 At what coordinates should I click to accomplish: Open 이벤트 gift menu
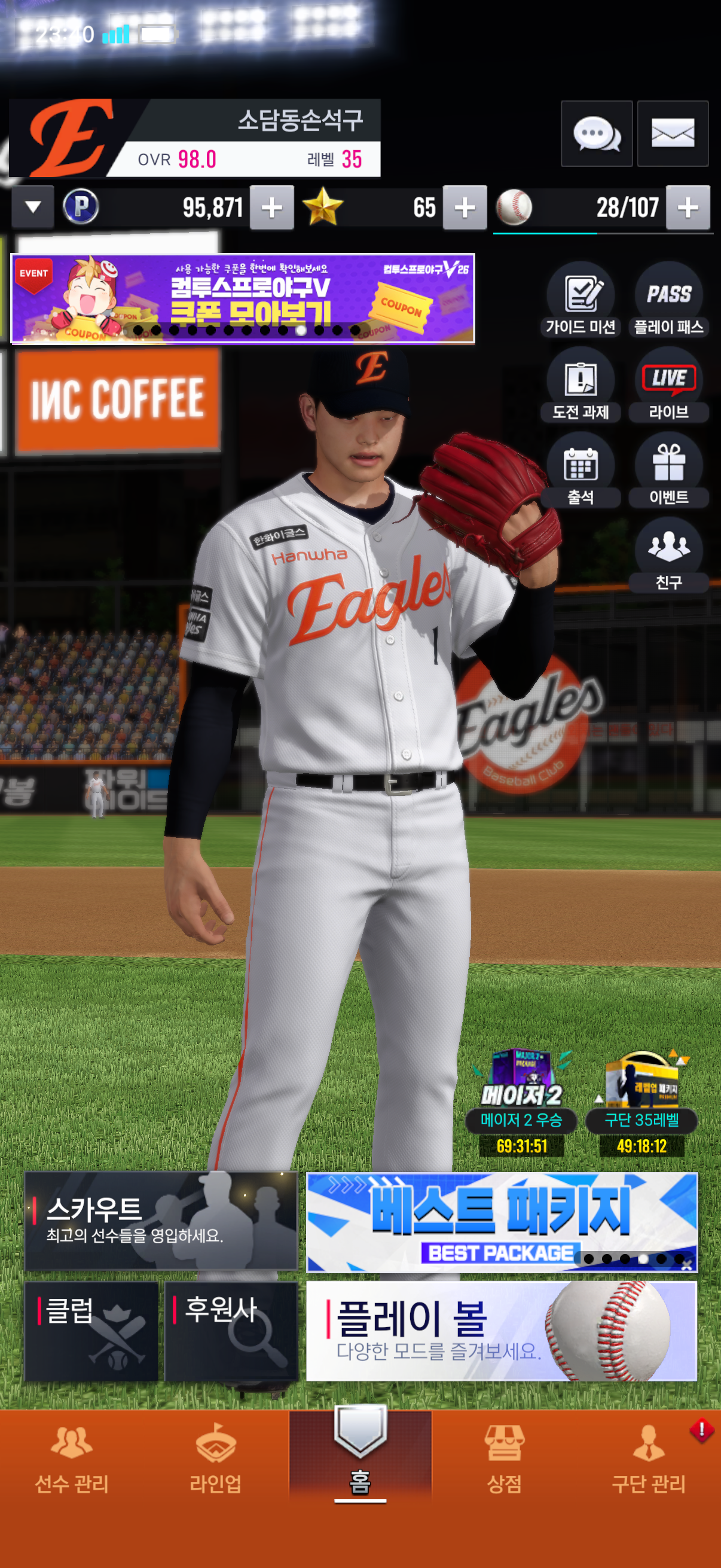(x=668, y=470)
